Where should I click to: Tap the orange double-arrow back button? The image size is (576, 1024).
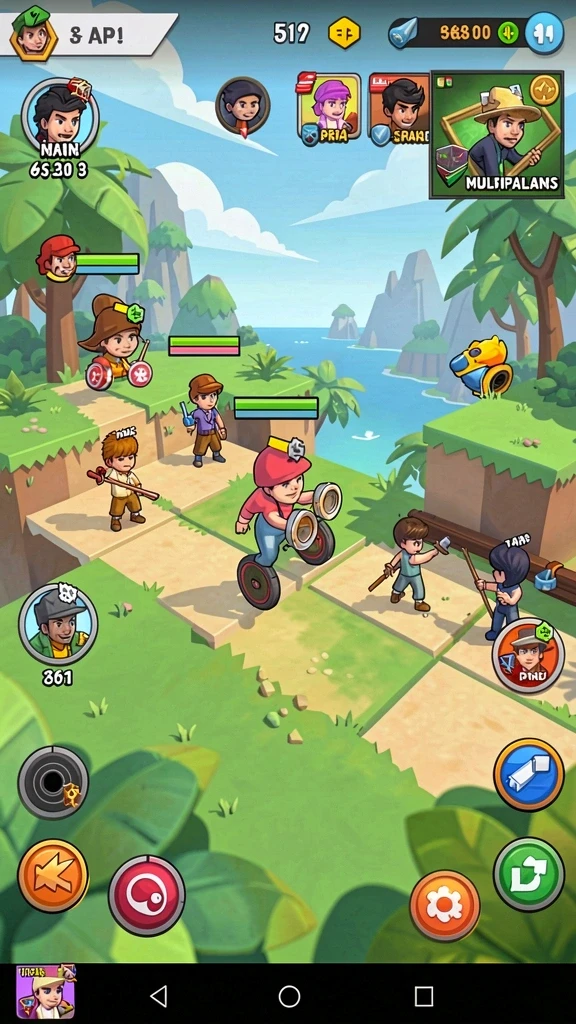[53, 876]
